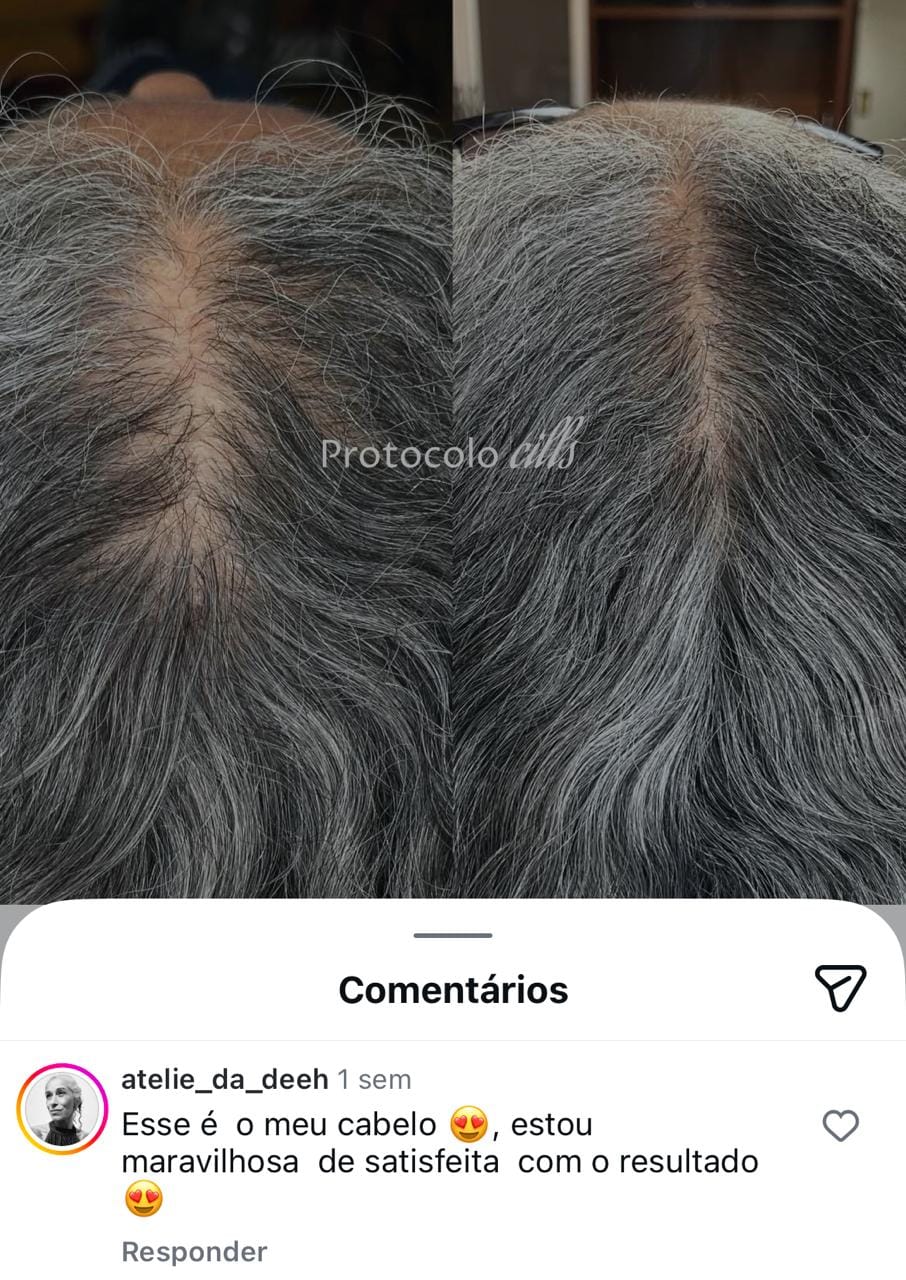Tap the comments sheet drag handle
The height and width of the screenshot is (1280, 906).
453,936
